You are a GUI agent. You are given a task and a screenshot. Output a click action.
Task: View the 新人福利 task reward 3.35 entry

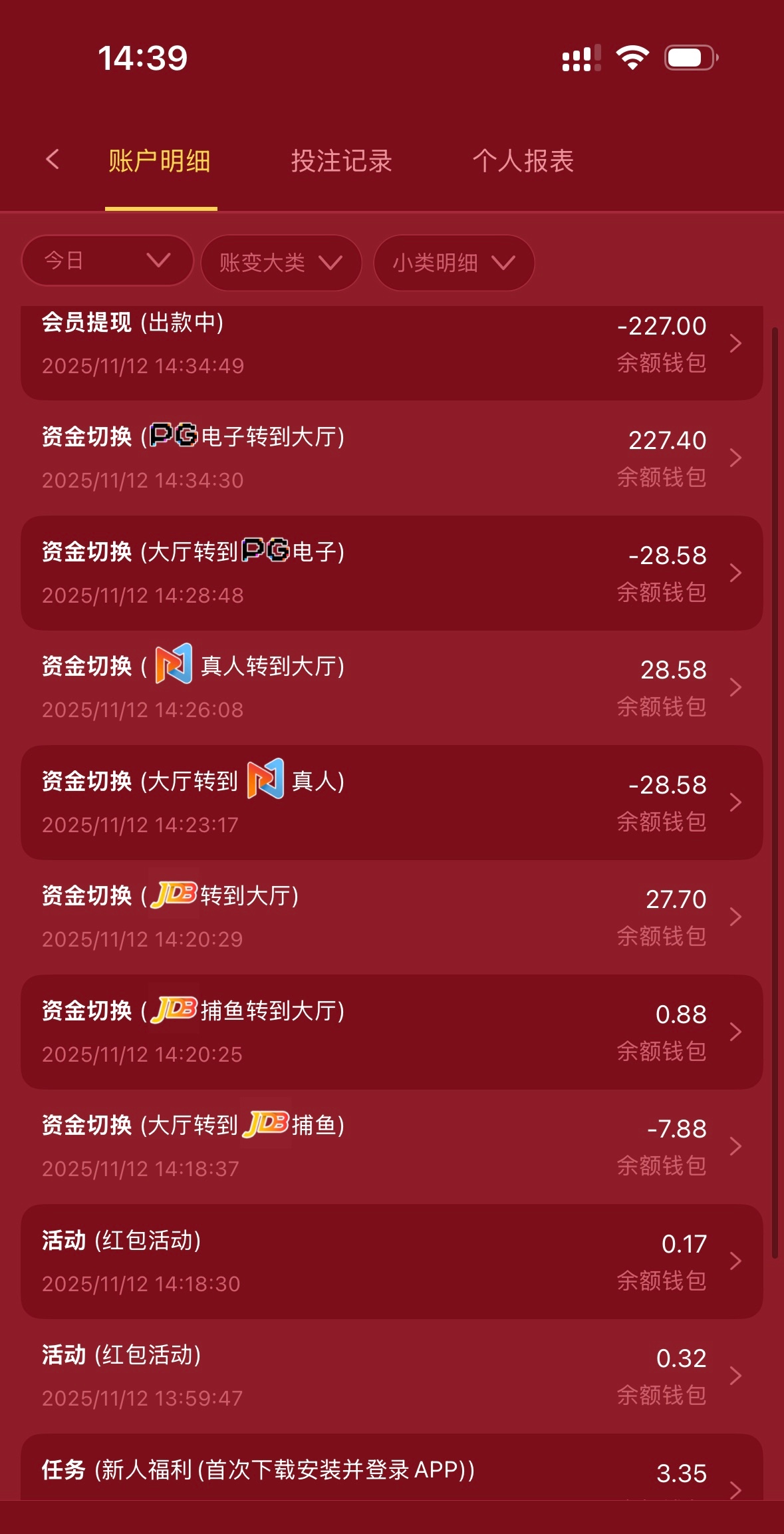pyautogui.click(x=391, y=1473)
